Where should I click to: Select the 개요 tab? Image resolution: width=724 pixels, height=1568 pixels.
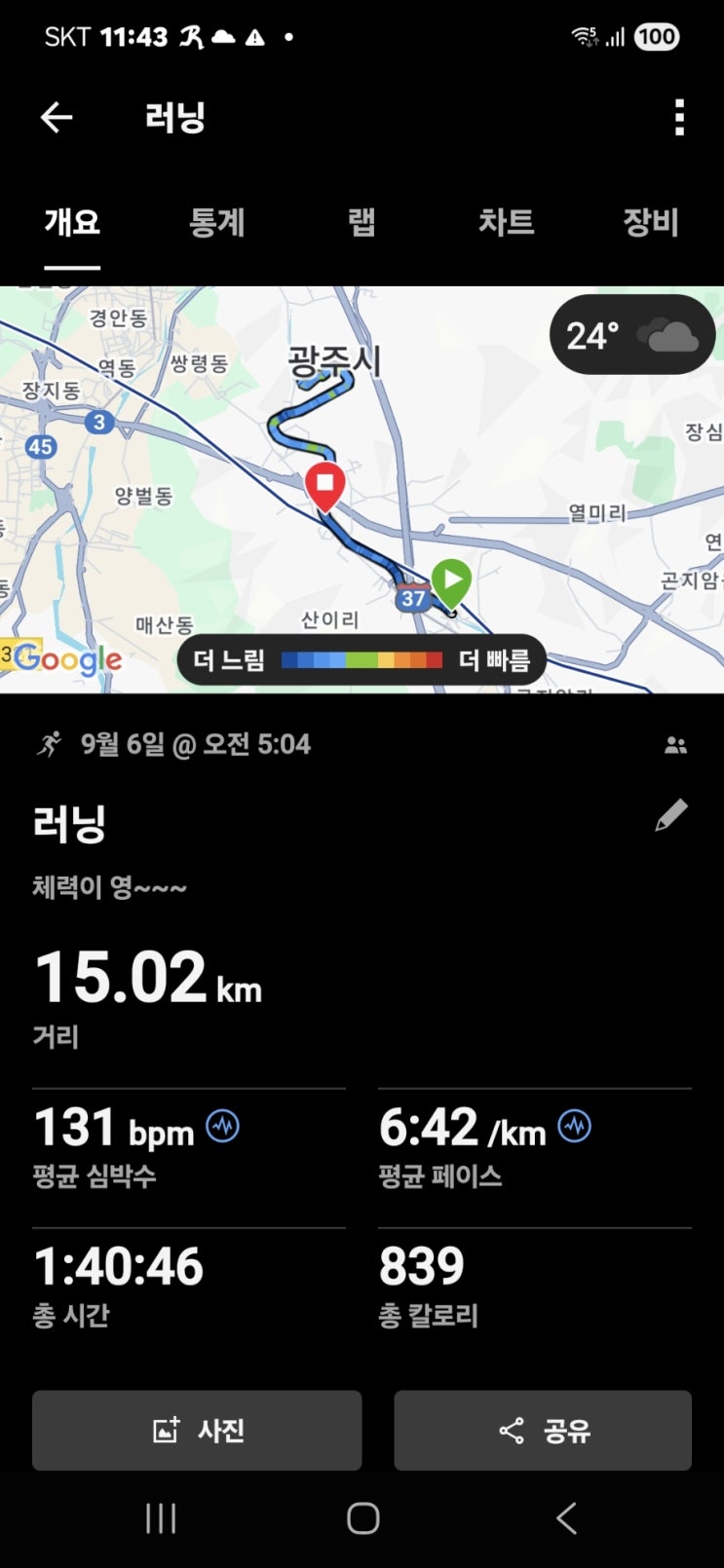coord(72,223)
